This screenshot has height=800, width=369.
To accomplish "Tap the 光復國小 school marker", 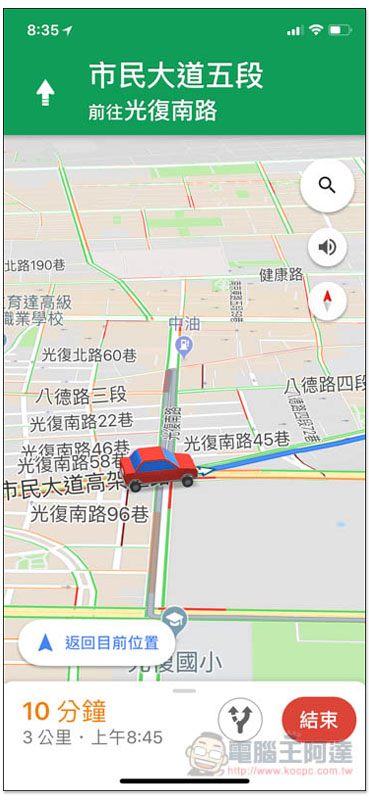I will coord(175,616).
